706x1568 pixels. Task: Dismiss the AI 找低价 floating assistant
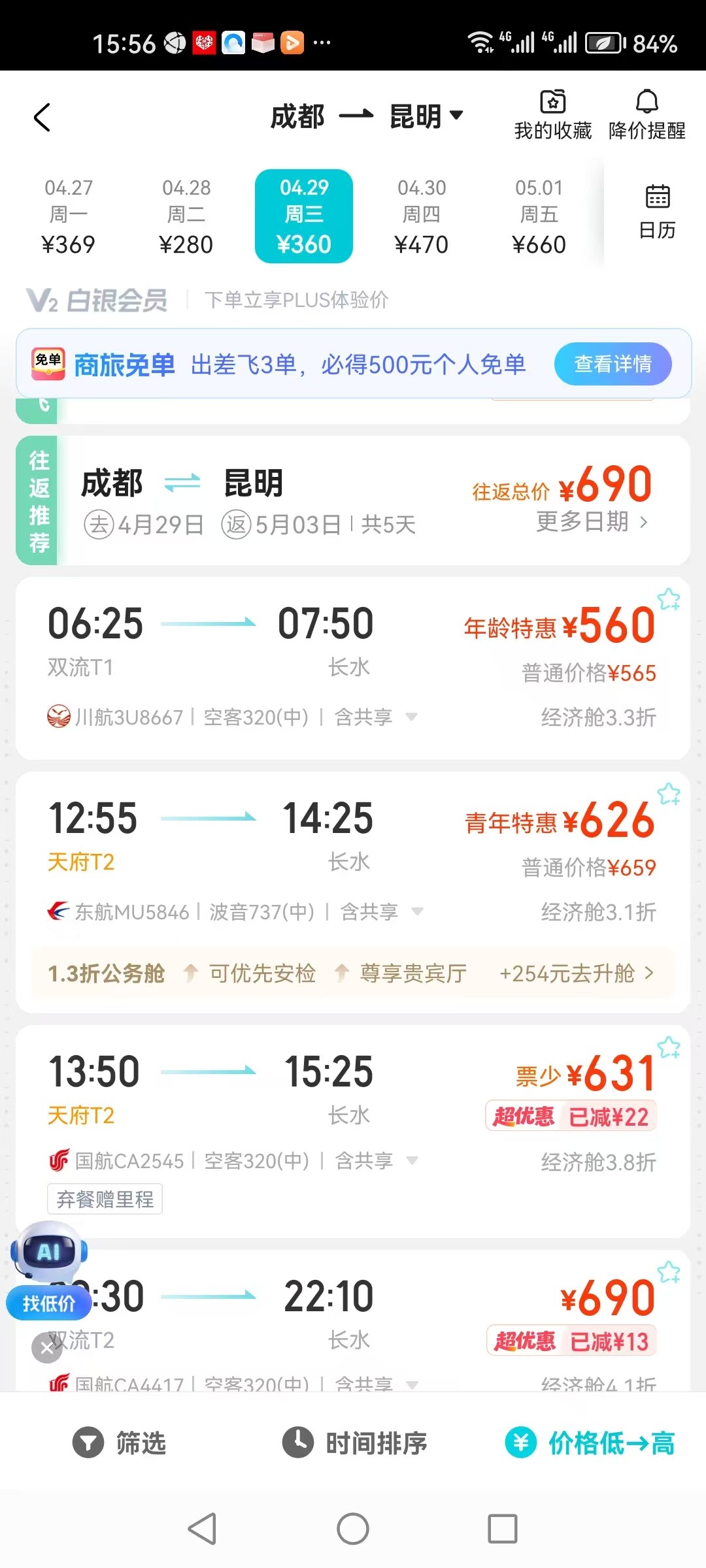(x=47, y=1347)
